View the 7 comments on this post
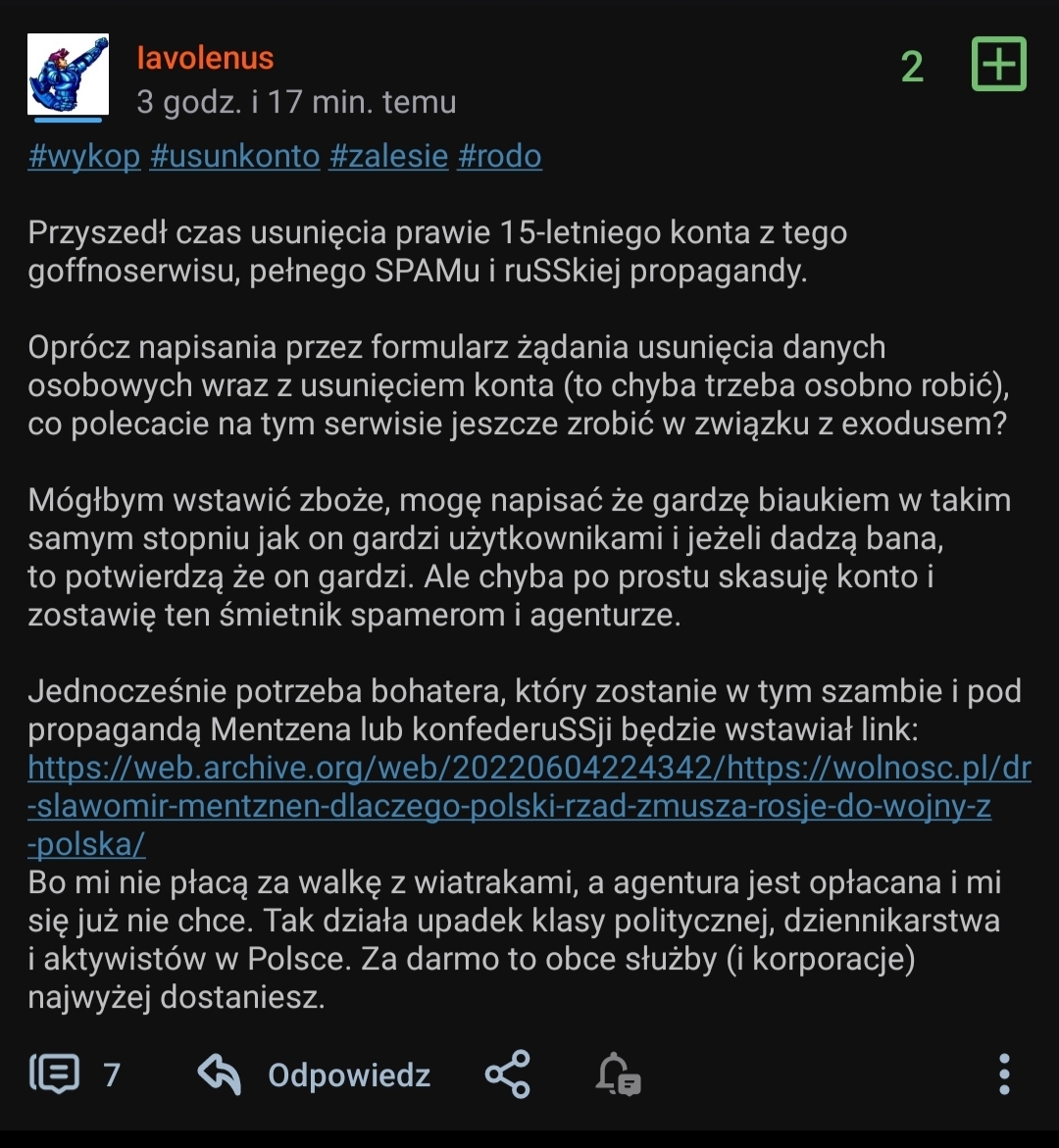 point(75,1074)
